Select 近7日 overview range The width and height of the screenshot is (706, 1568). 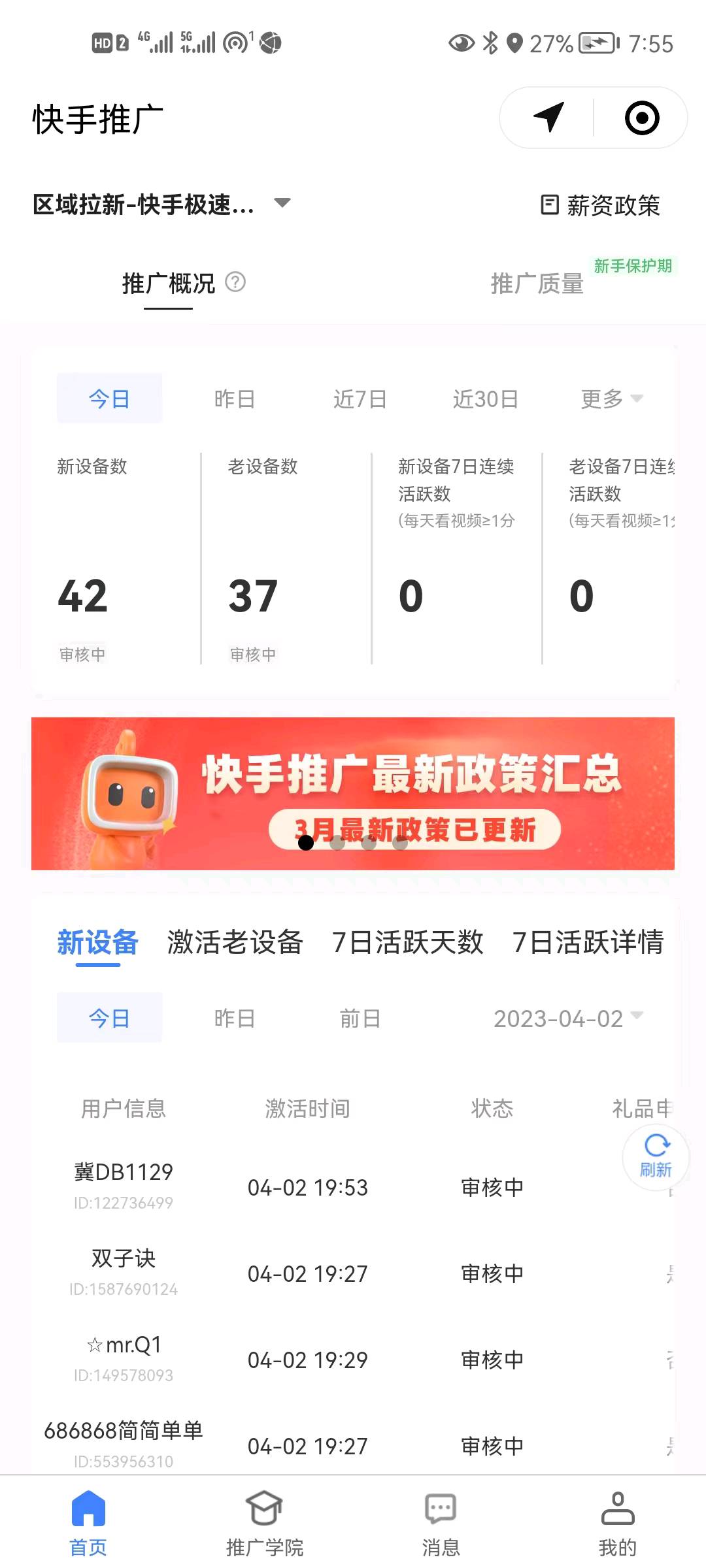click(x=360, y=399)
